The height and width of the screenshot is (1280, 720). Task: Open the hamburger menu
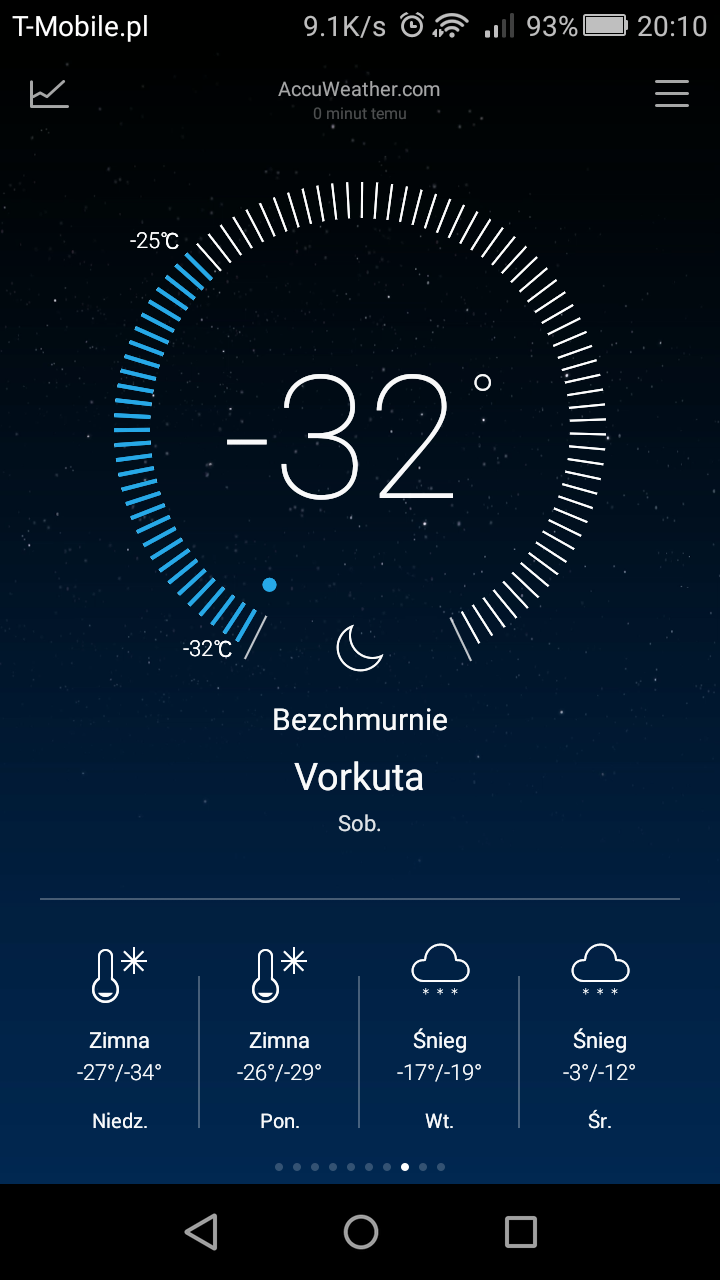[672, 93]
